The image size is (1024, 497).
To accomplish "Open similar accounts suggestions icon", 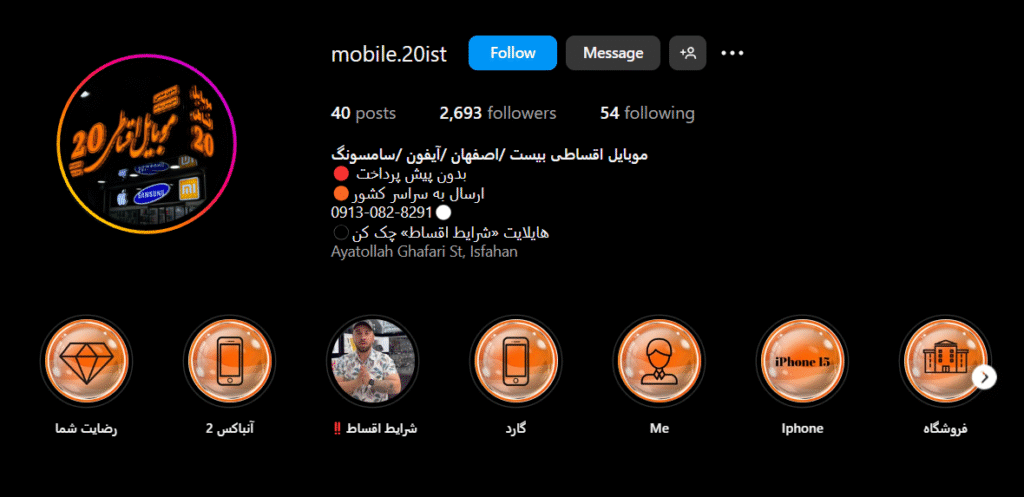I will point(688,53).
